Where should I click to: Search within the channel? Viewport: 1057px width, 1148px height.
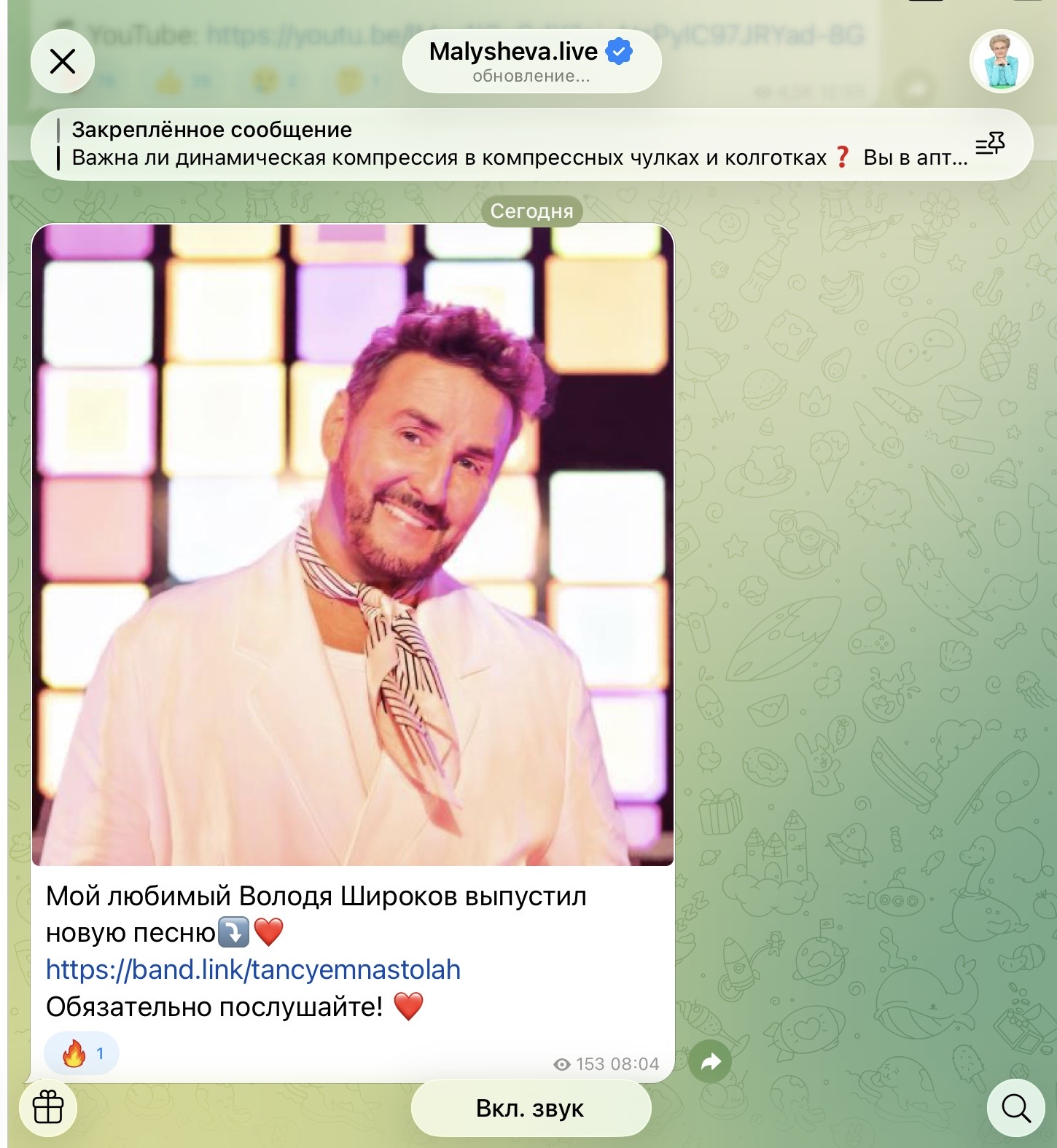click(x=1015, y=1108)
